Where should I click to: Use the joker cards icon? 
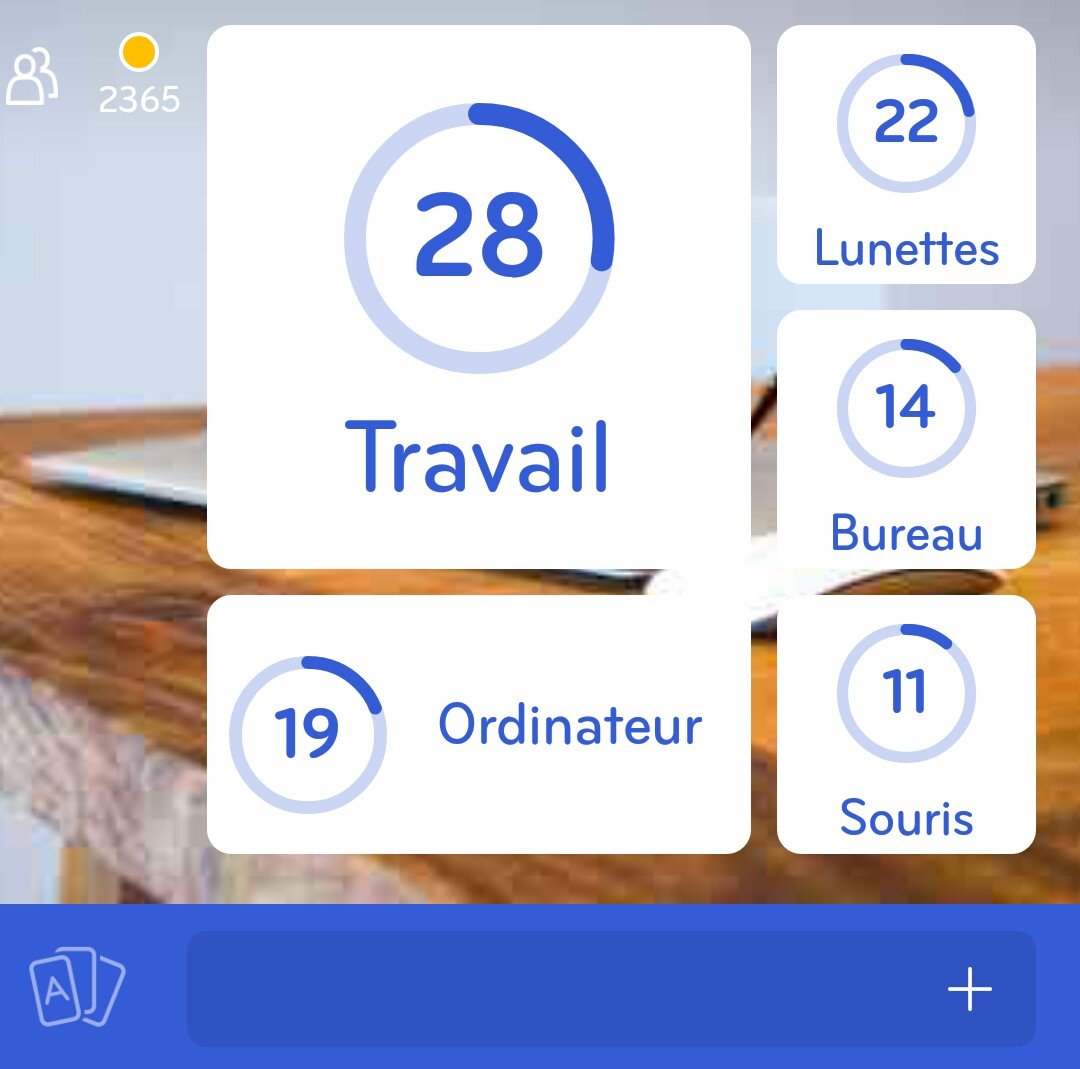[x=77, y=988]
